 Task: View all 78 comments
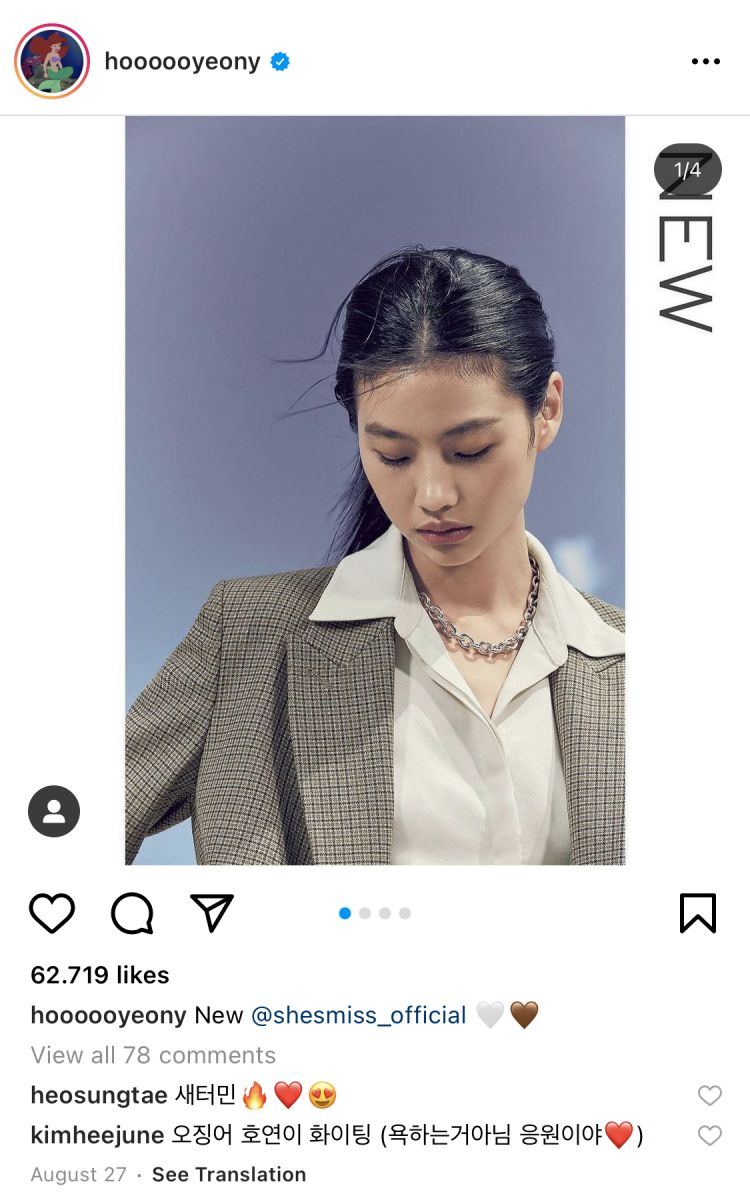click(153, 1055)
